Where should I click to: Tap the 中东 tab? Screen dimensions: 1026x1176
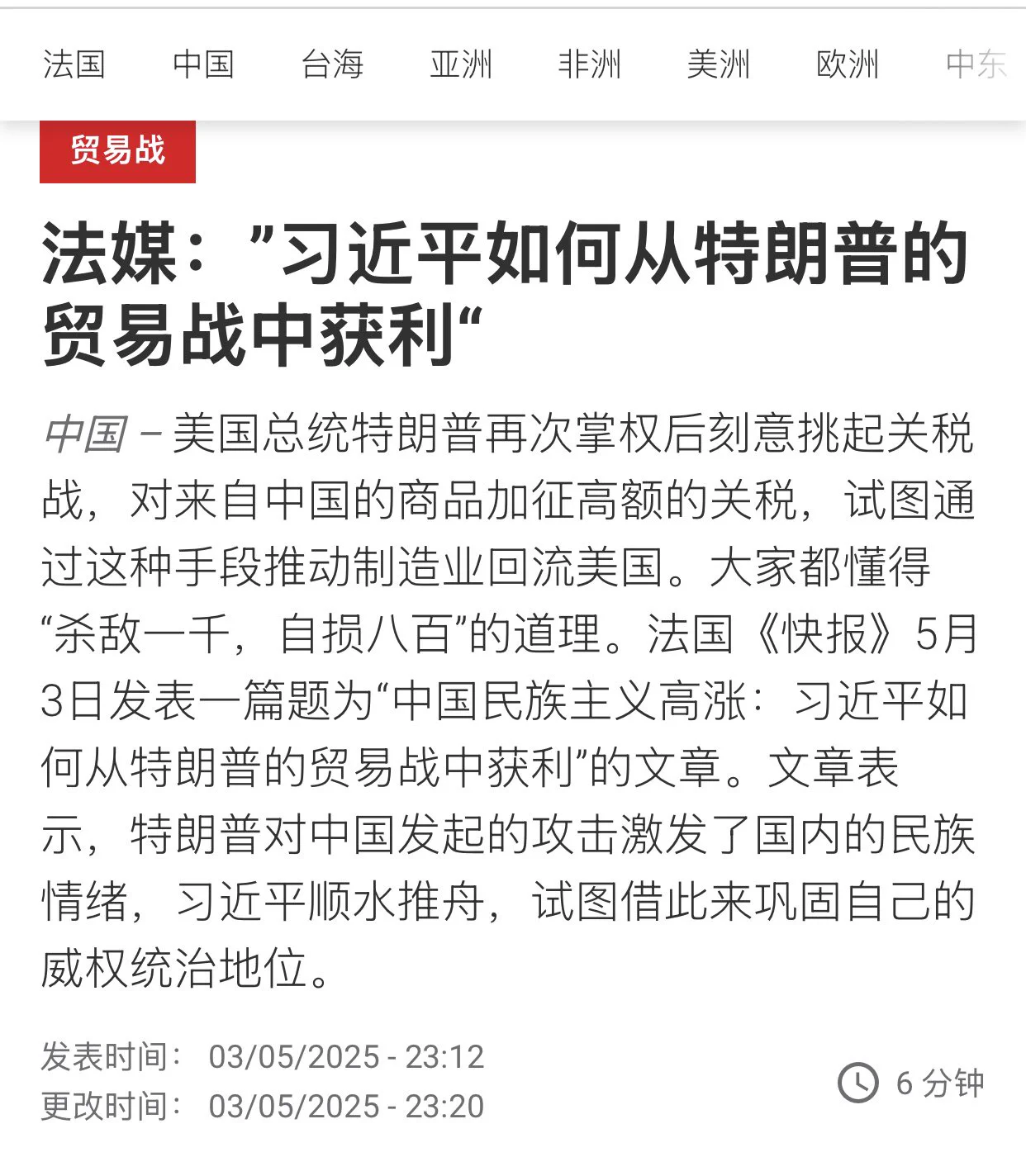click(976, 64)
